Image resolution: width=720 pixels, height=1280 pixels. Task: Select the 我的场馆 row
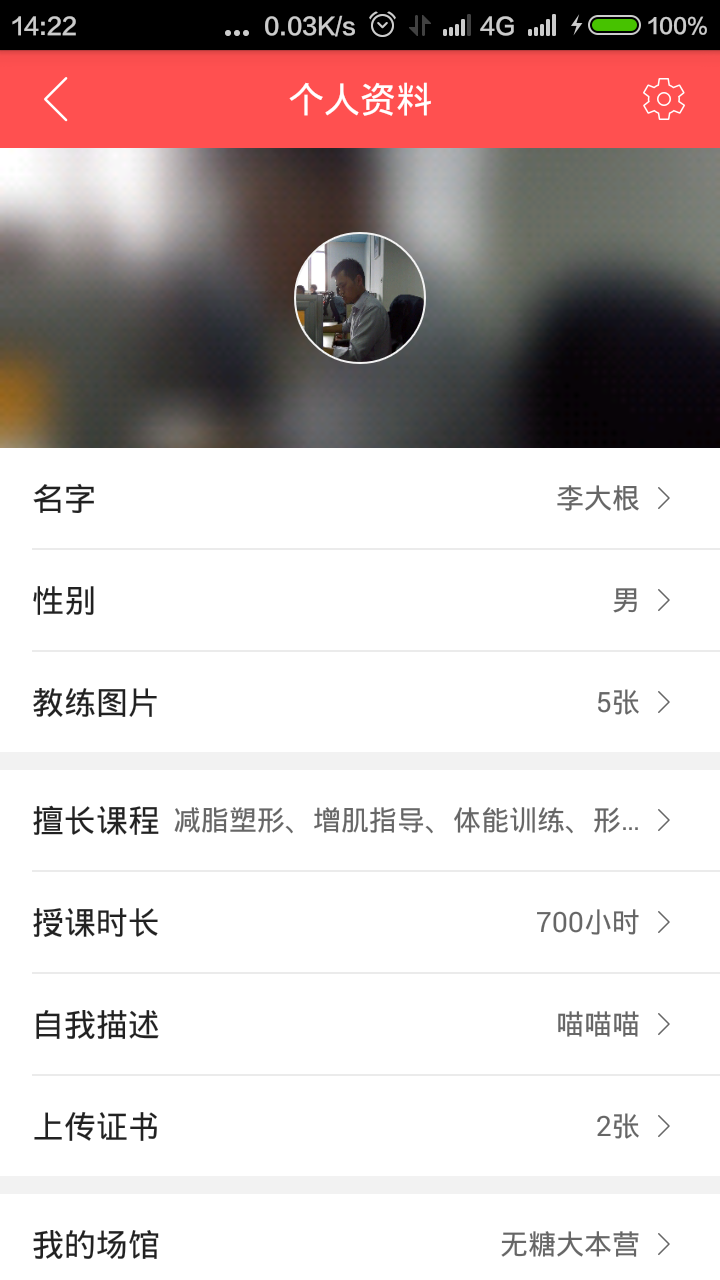pos(360,1244)
